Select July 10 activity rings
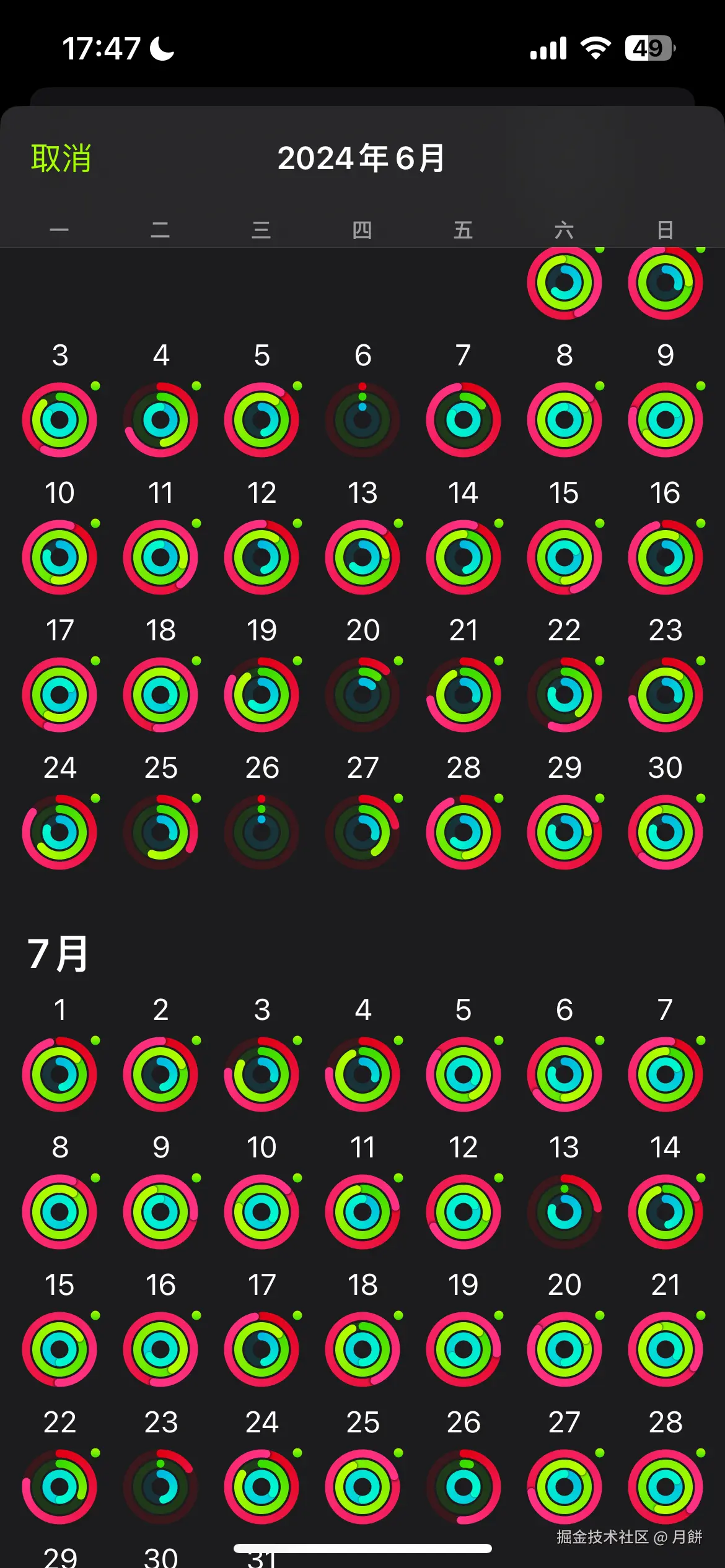Screen dimensions: 725x1568 [261, 1212]
